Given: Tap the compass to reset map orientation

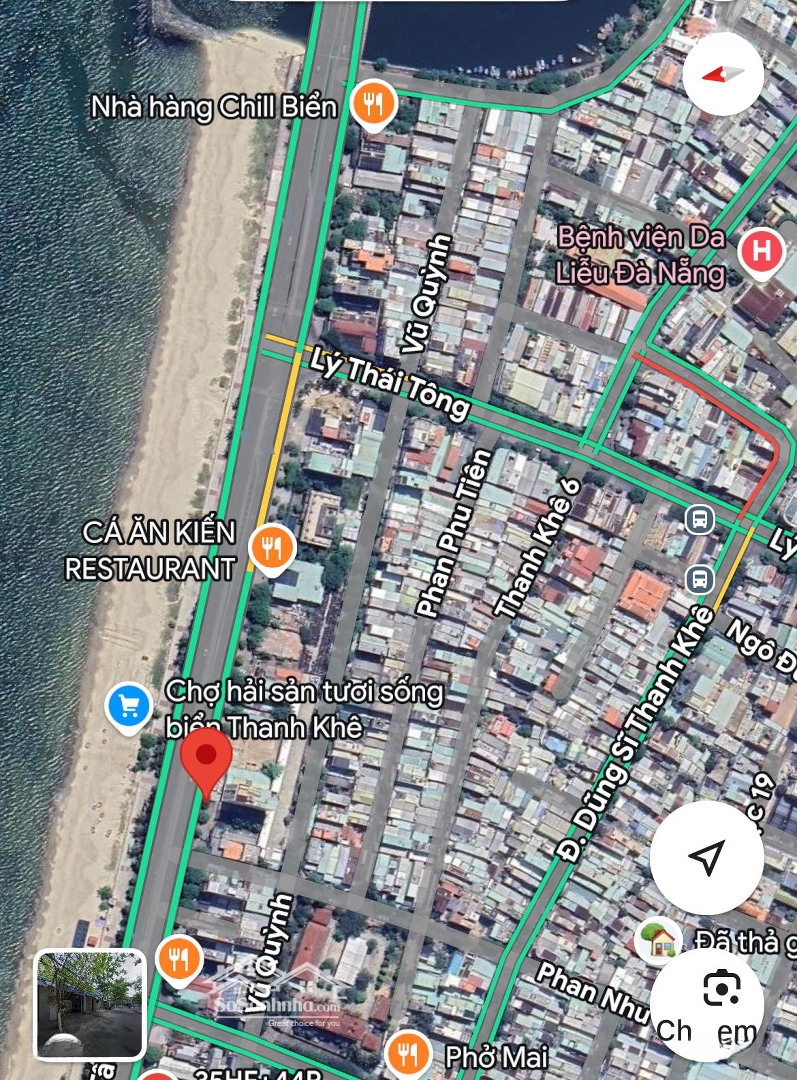Looking at the screenshot, I should (x=723, y=74).
